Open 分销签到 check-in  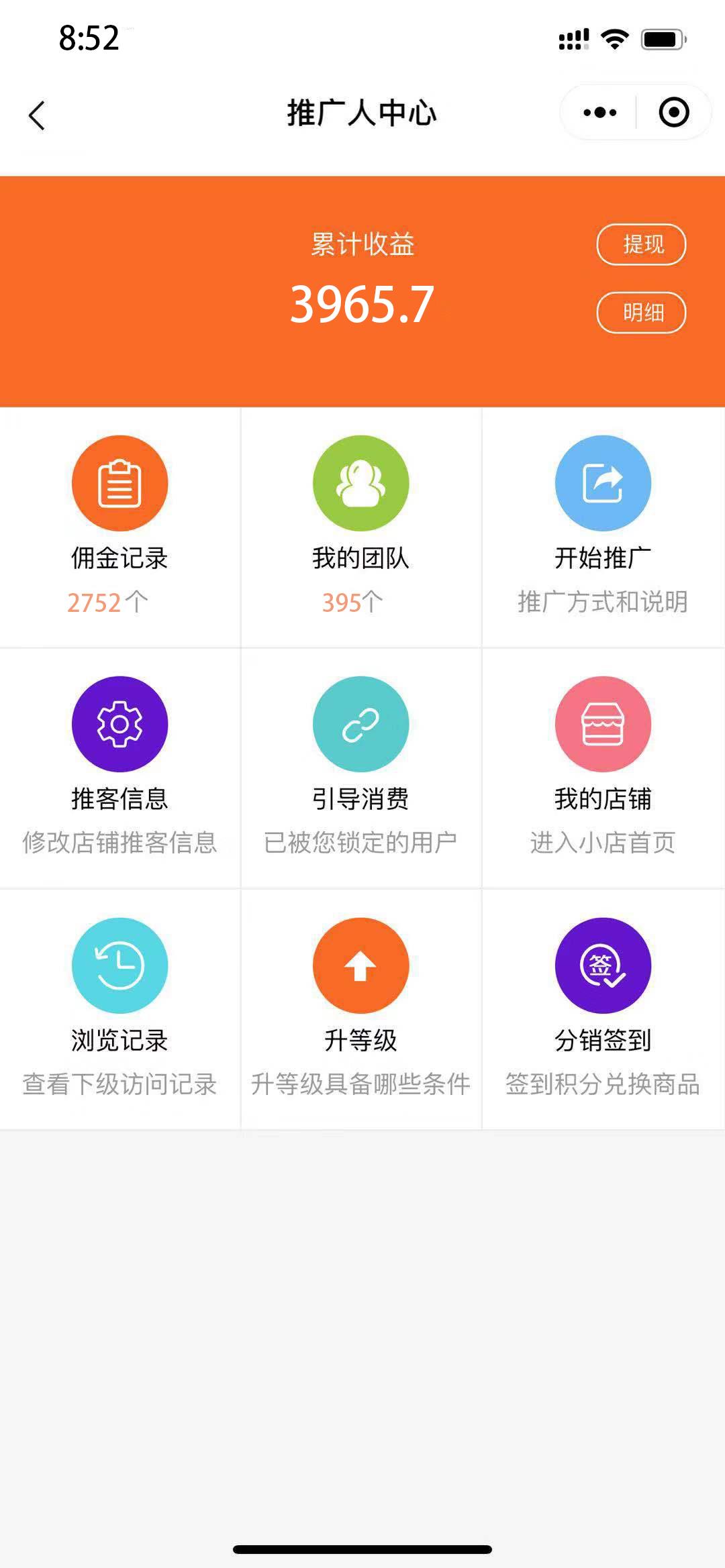coord(603,1010)
